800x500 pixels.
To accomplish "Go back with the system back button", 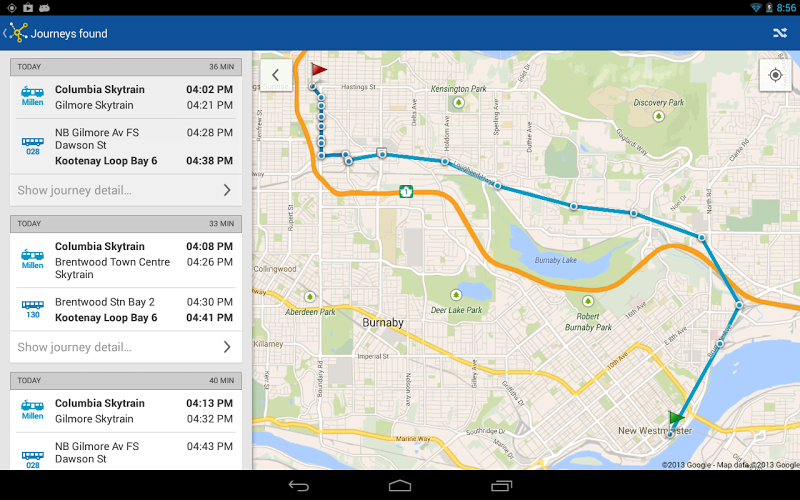I will (x=298, y=486).
